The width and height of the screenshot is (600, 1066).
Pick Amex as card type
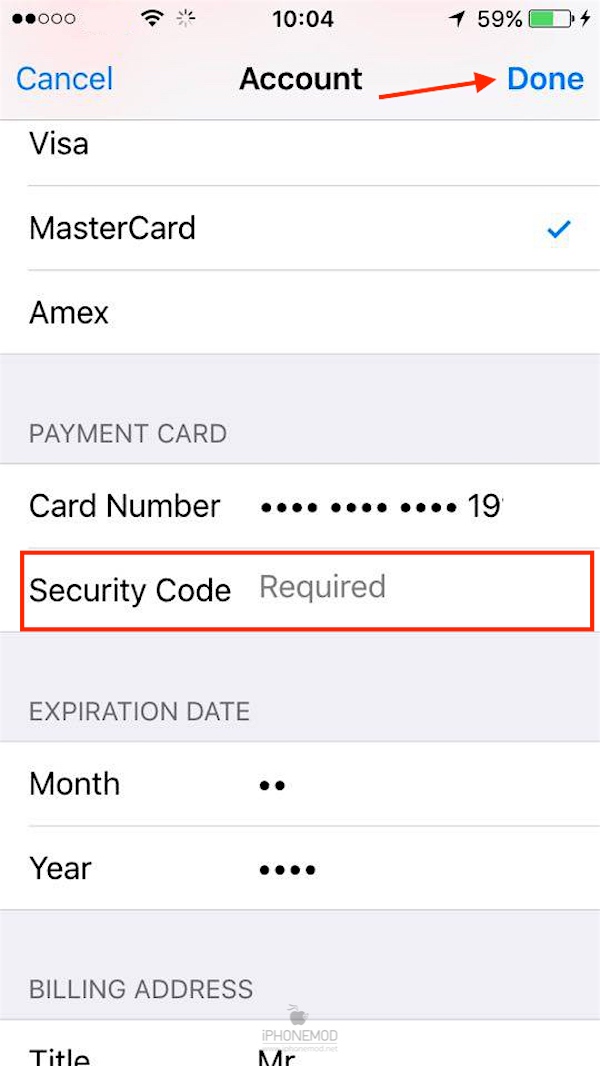[300, 313]
